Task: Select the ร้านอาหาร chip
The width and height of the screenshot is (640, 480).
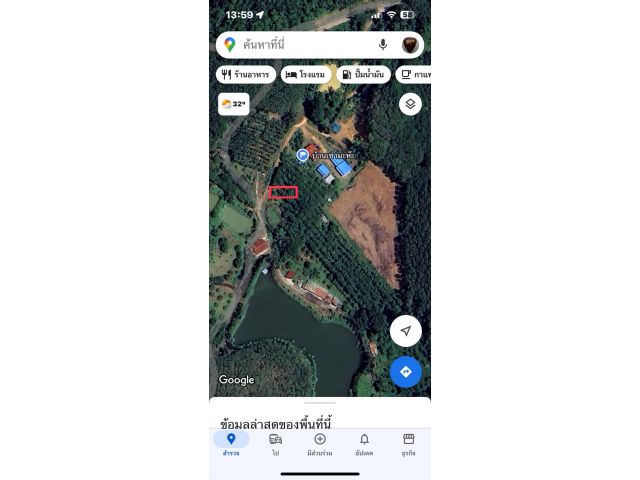Action: pos(246,75)
